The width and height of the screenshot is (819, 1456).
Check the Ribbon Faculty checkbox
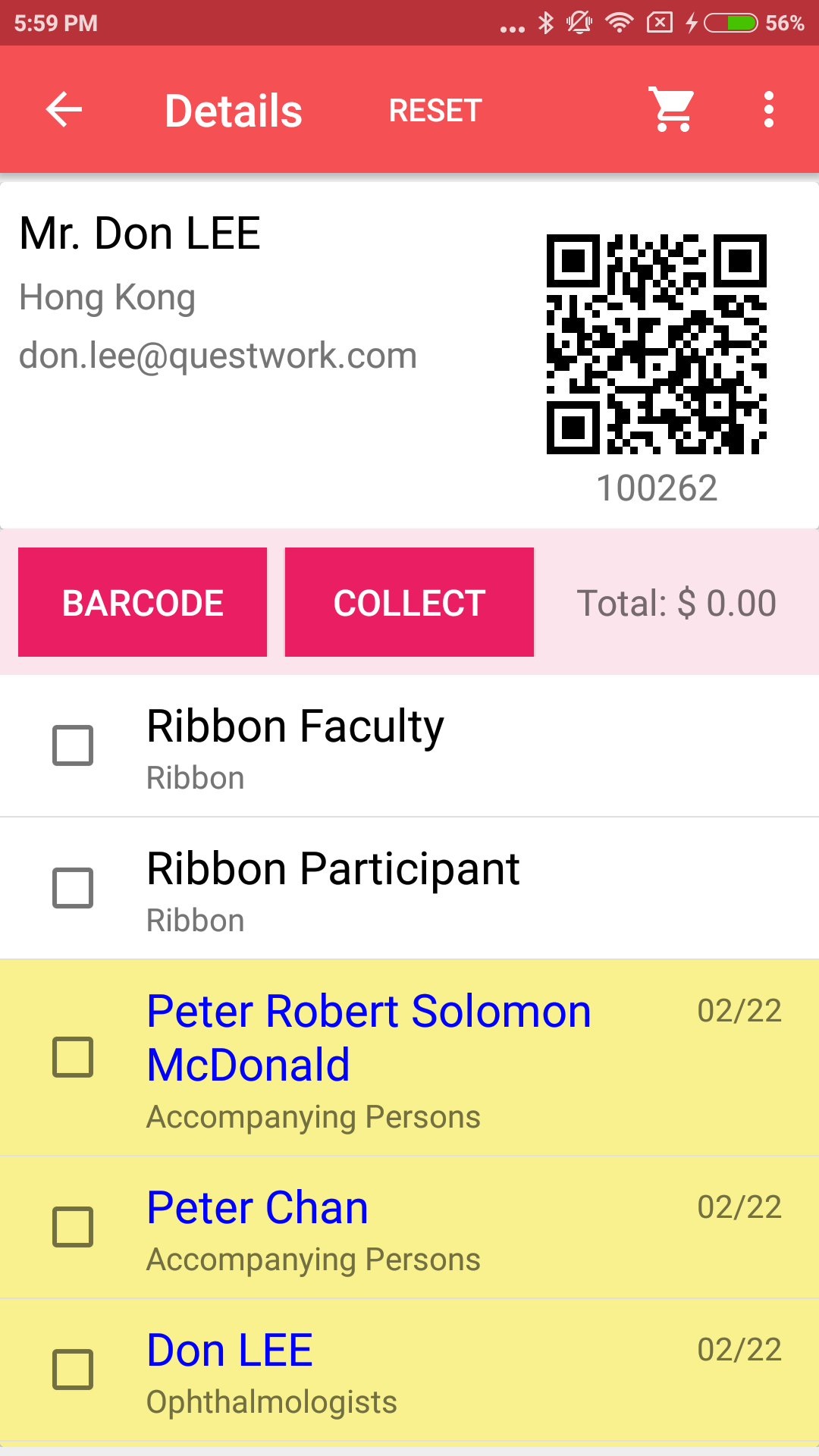coord(73,745)
